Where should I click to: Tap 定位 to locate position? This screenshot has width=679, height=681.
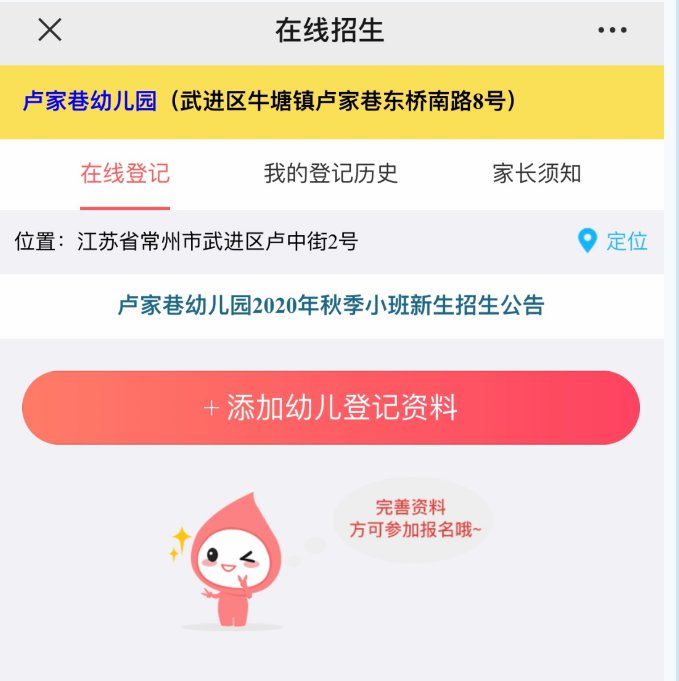pyautogui.click(x=613, y=241)
